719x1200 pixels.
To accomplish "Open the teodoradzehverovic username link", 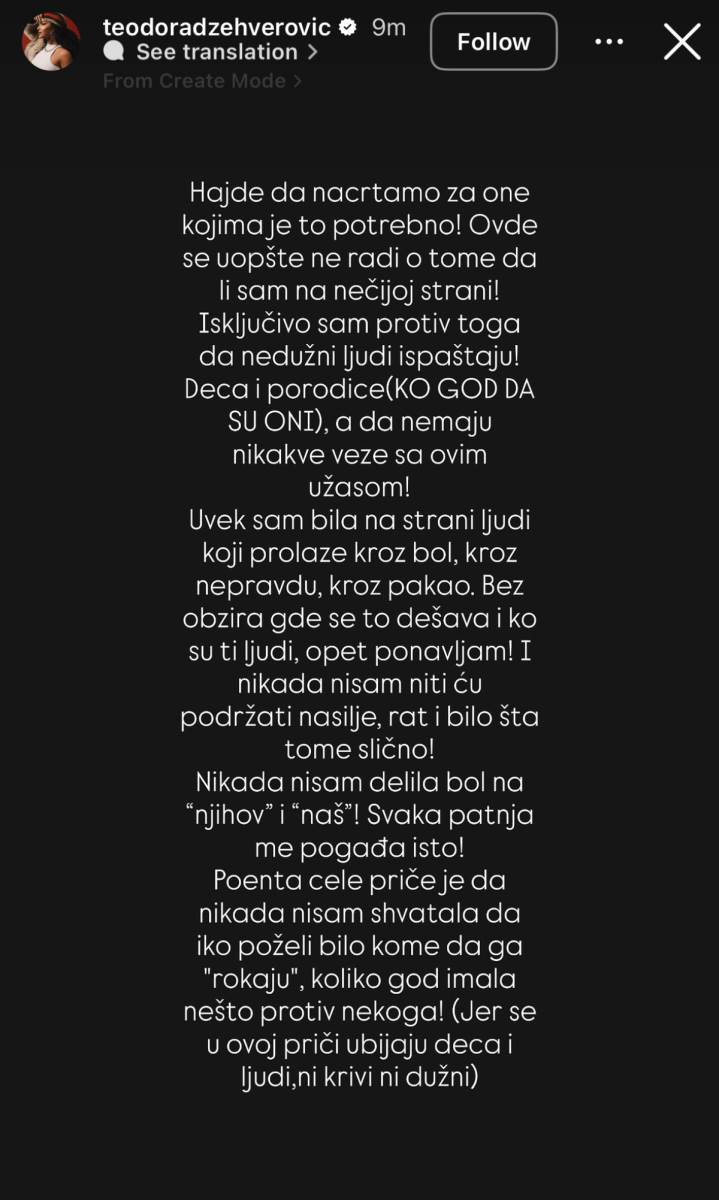I will click(216, 27).
